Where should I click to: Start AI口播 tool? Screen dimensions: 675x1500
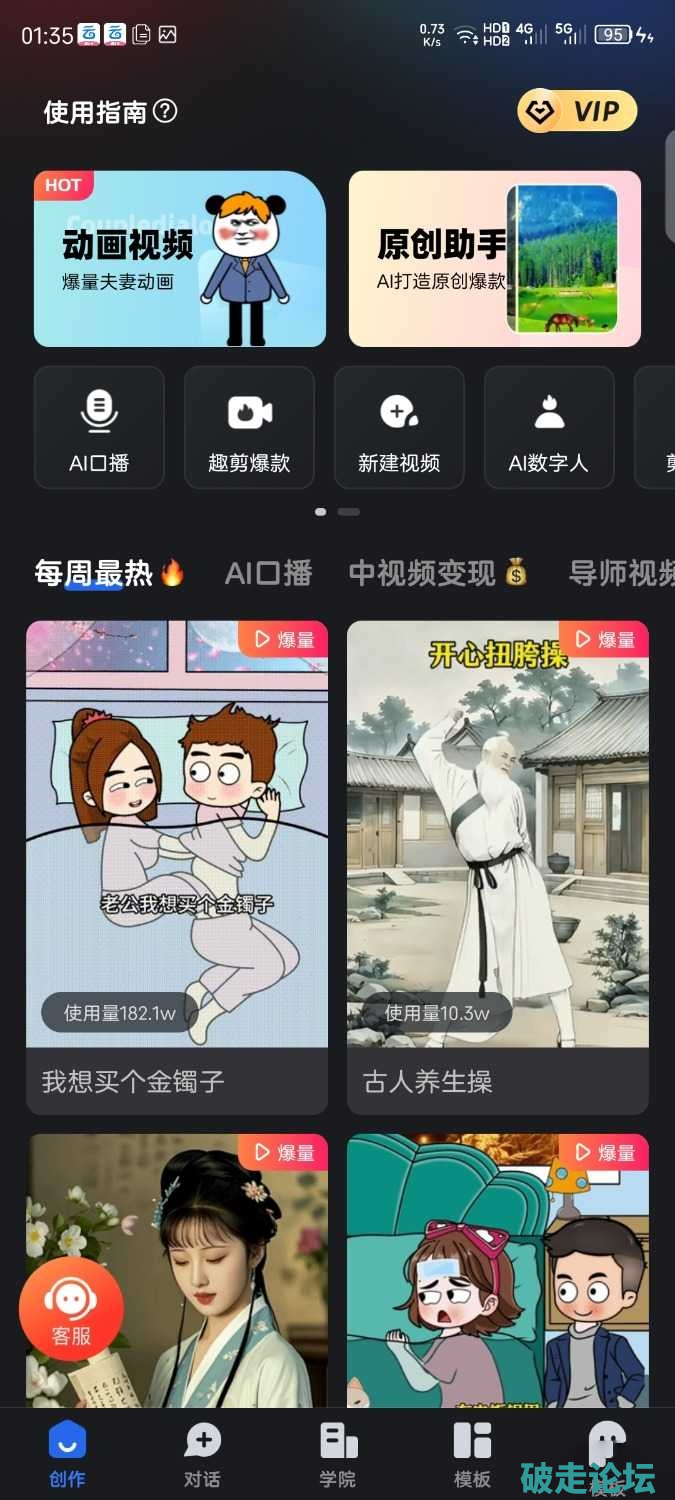click(99, 427)
